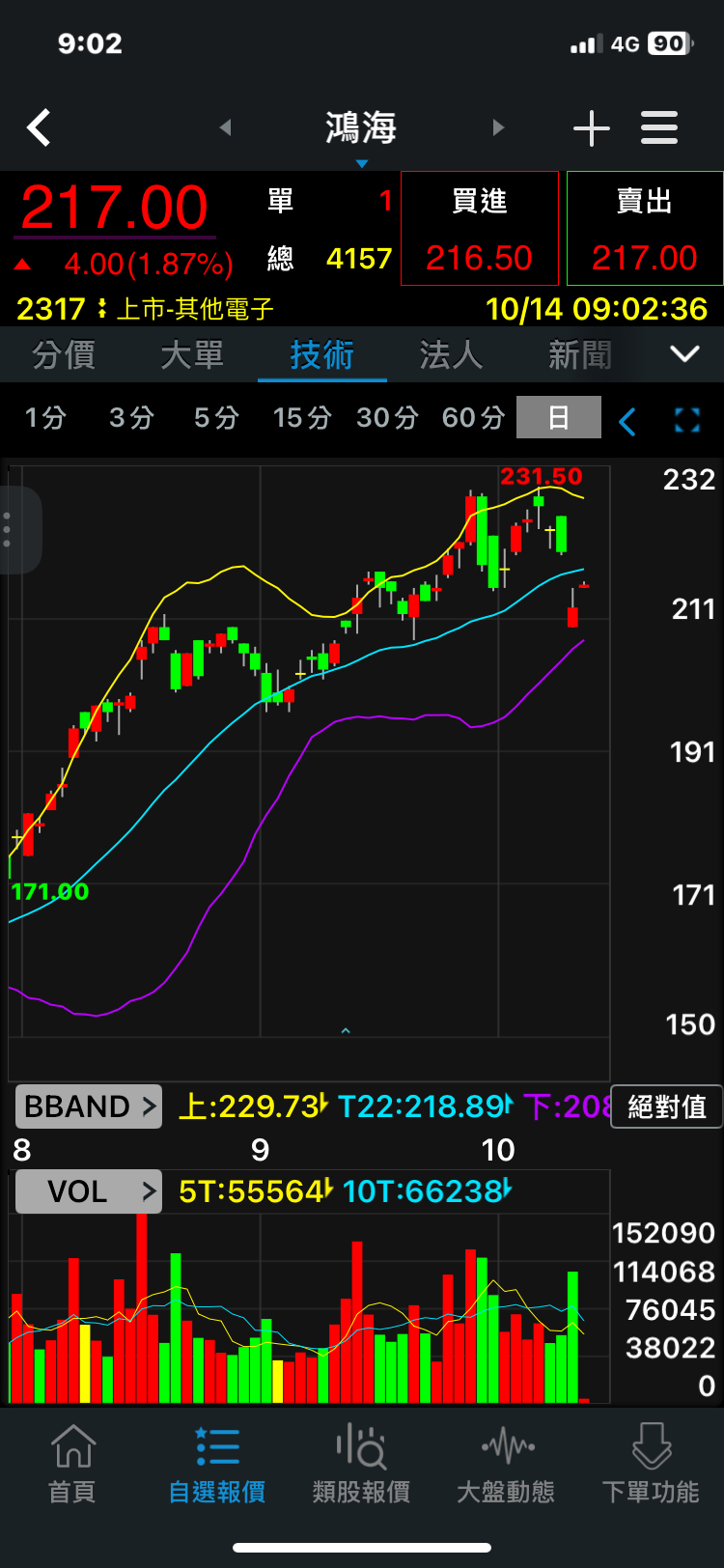Screen dimensions: 724x1568
Task: Select the 60分 chart interval
Action: coord(473,418)
